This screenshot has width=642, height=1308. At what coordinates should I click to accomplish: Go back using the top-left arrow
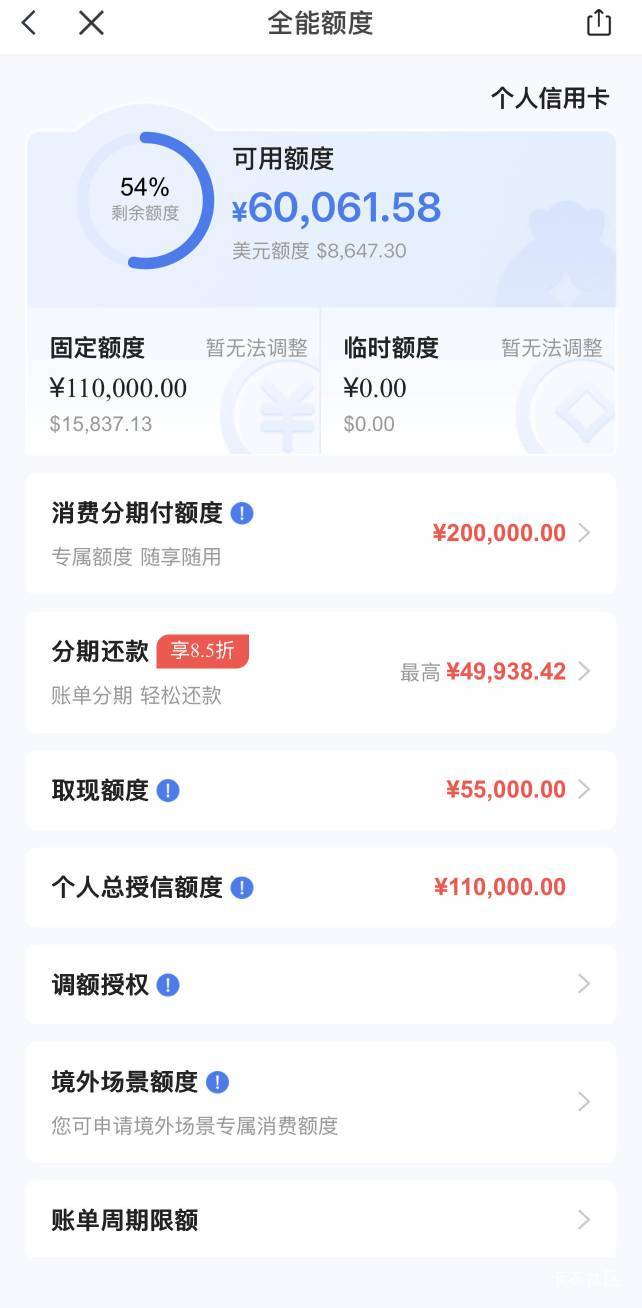pyautogui.click(x=29, y=23)
